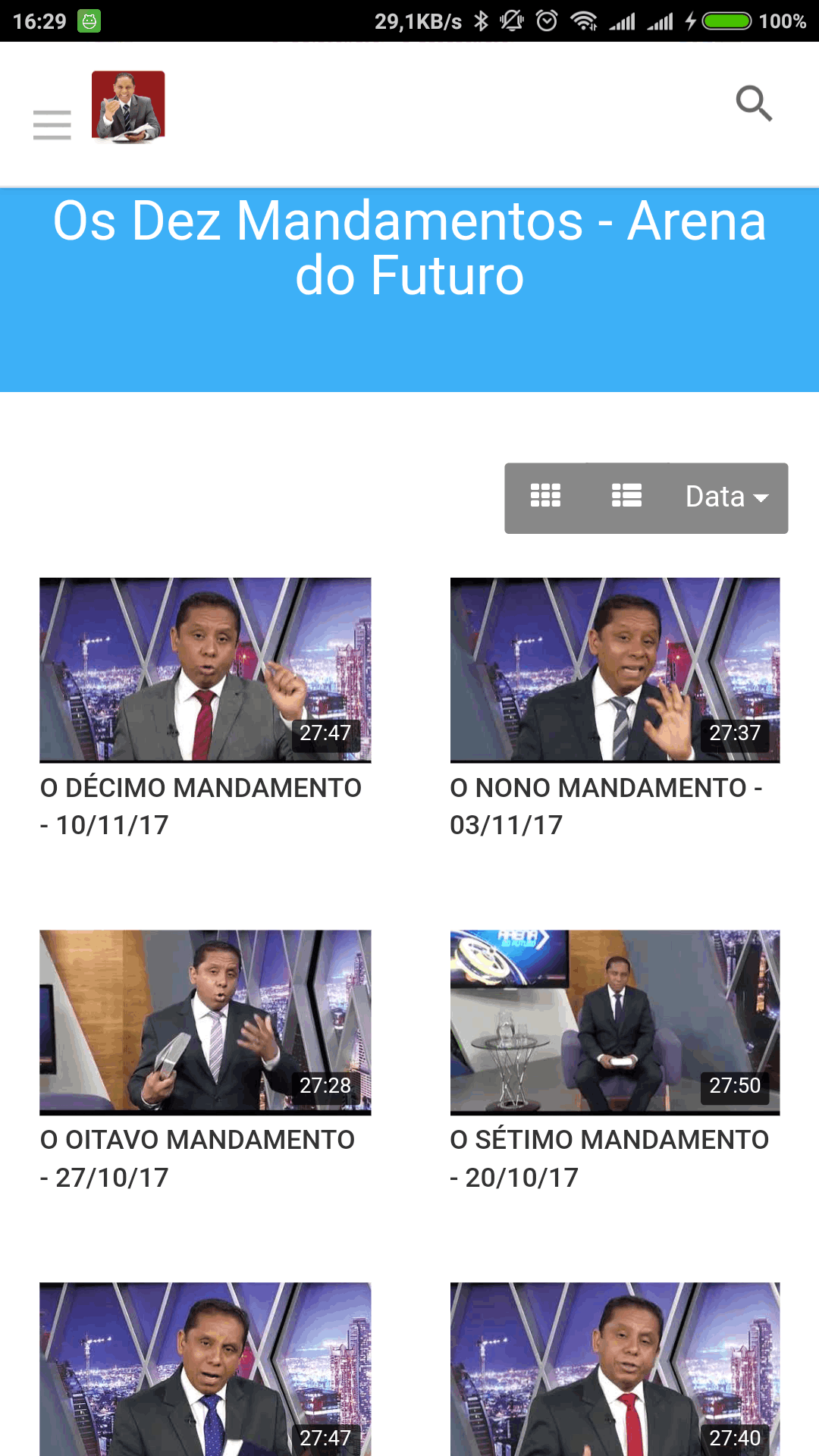Open the hamburger navigation menu
The width and height of the screenshot is (819, 1456).
point(52,124)
